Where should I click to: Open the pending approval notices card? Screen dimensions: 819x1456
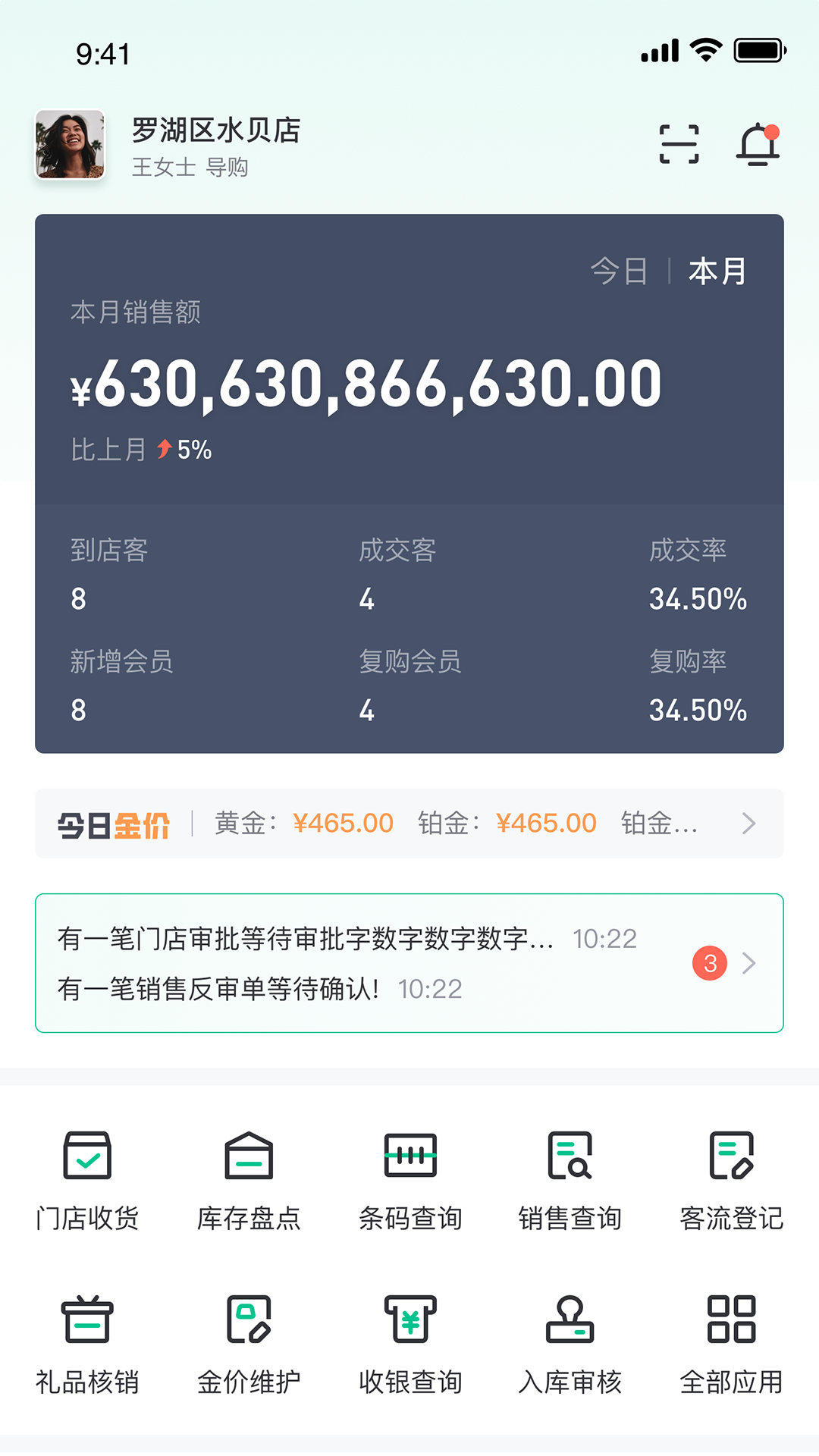[409, 963]
